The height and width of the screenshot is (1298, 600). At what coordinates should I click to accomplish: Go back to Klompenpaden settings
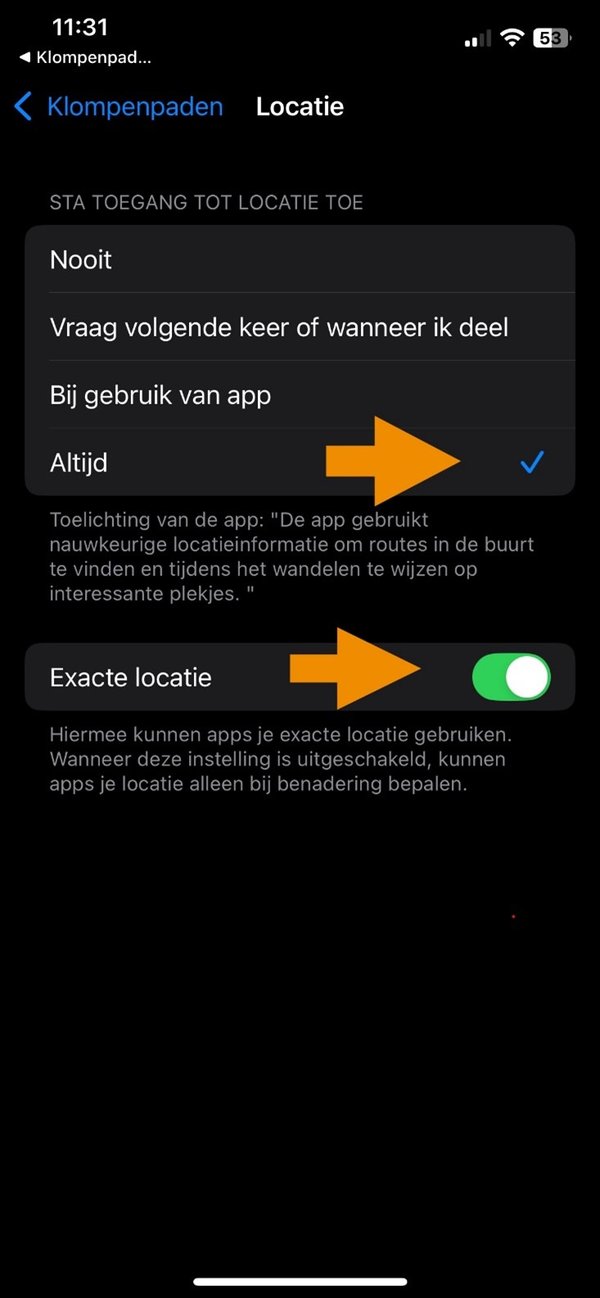tap(118, 107)
